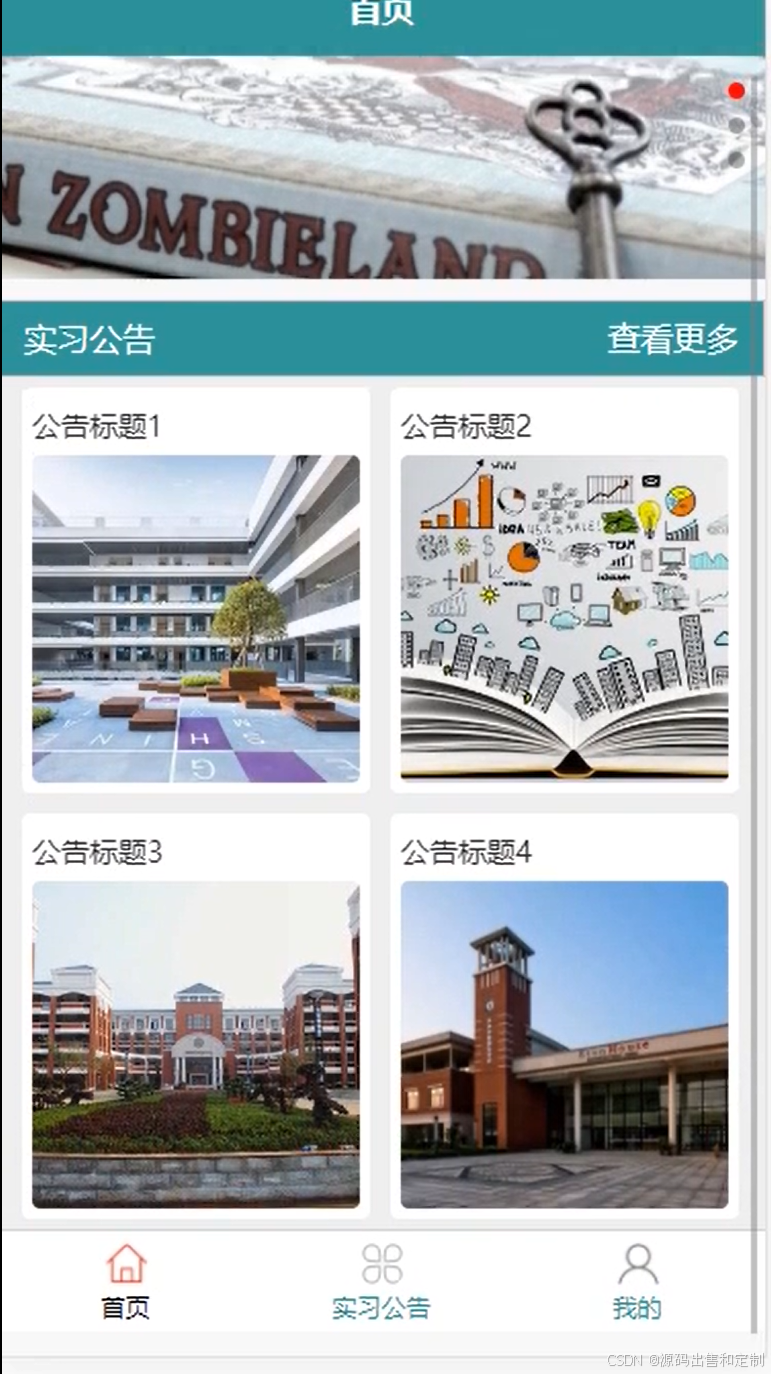Screen dimensions: 771x1374
Task: Switch to the 实习公告 bottom tab
Action: [x=381, y=1282]
